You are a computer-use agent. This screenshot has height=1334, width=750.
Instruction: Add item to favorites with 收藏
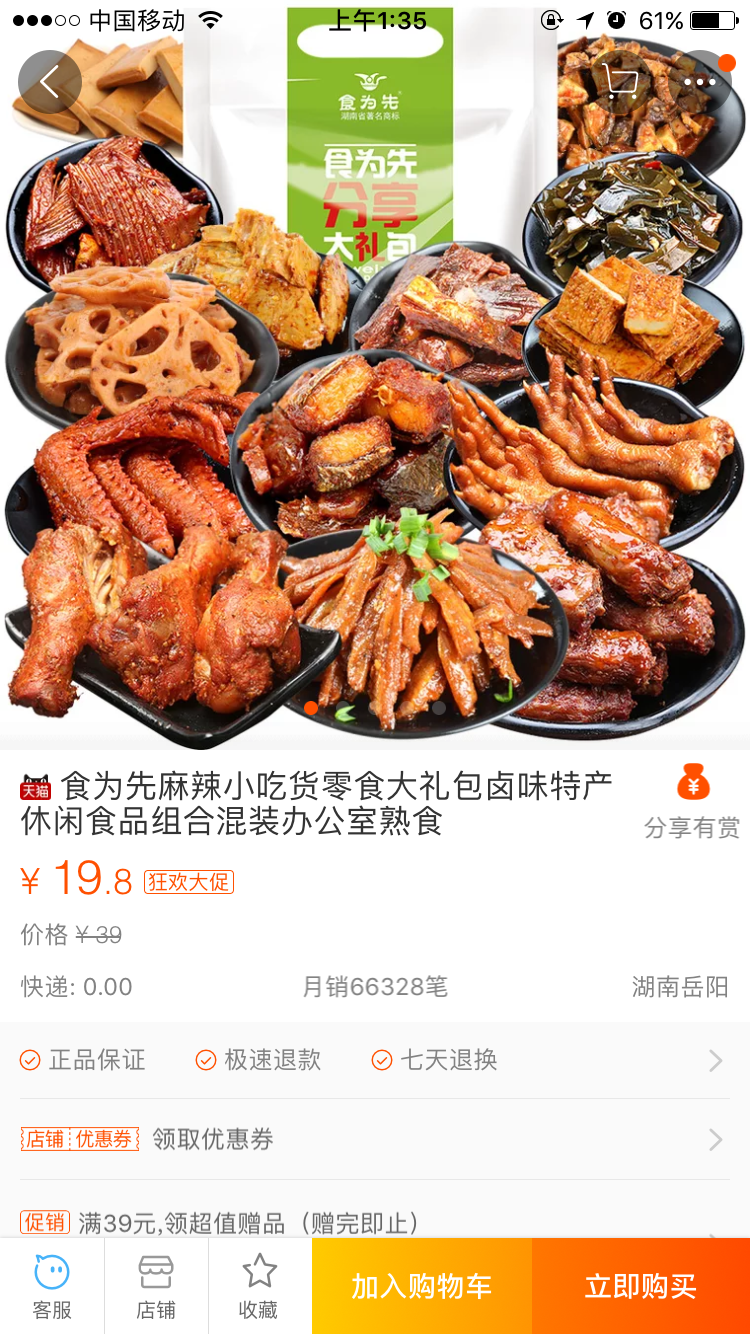(259, 1286)
